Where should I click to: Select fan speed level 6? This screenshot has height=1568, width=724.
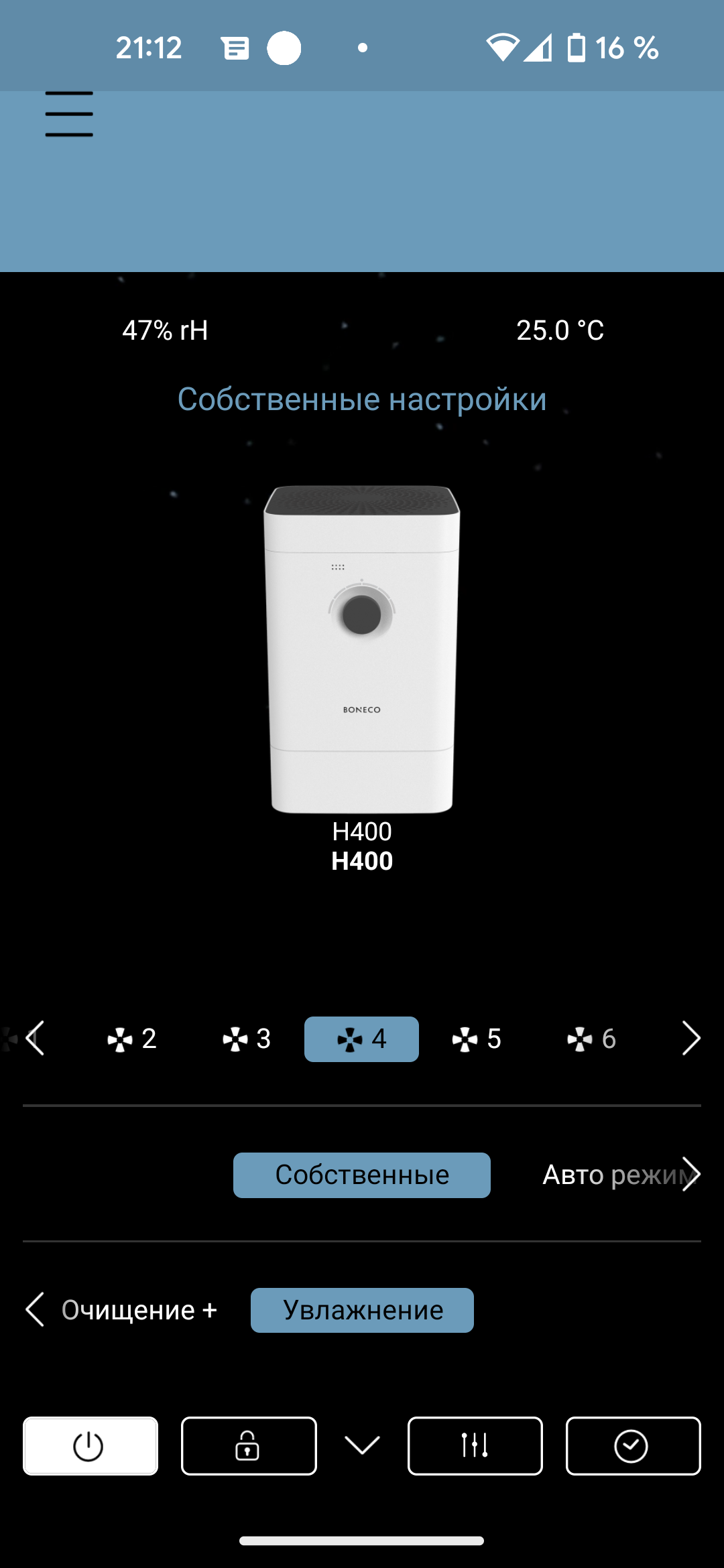pyautogui.click(x=591, y=1039)
